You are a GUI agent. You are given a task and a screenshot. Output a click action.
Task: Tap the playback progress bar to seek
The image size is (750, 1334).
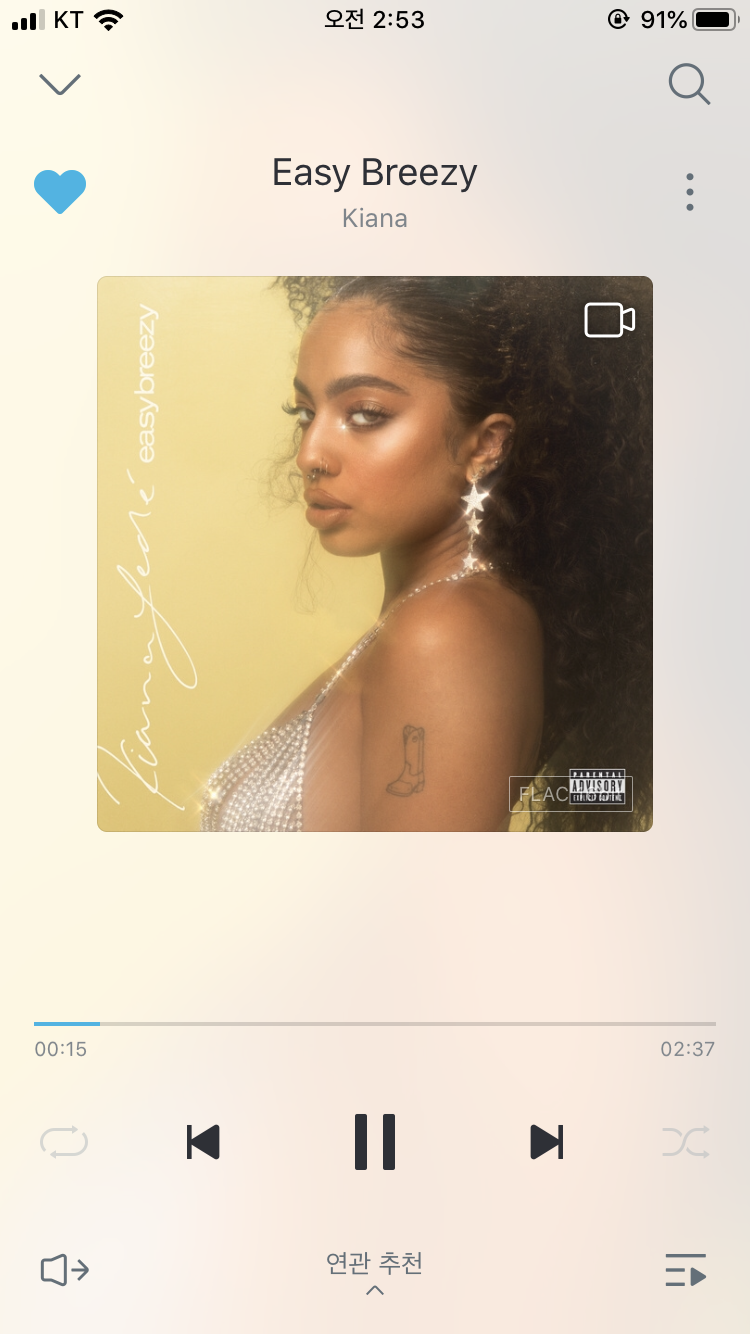coord(375,1024)
